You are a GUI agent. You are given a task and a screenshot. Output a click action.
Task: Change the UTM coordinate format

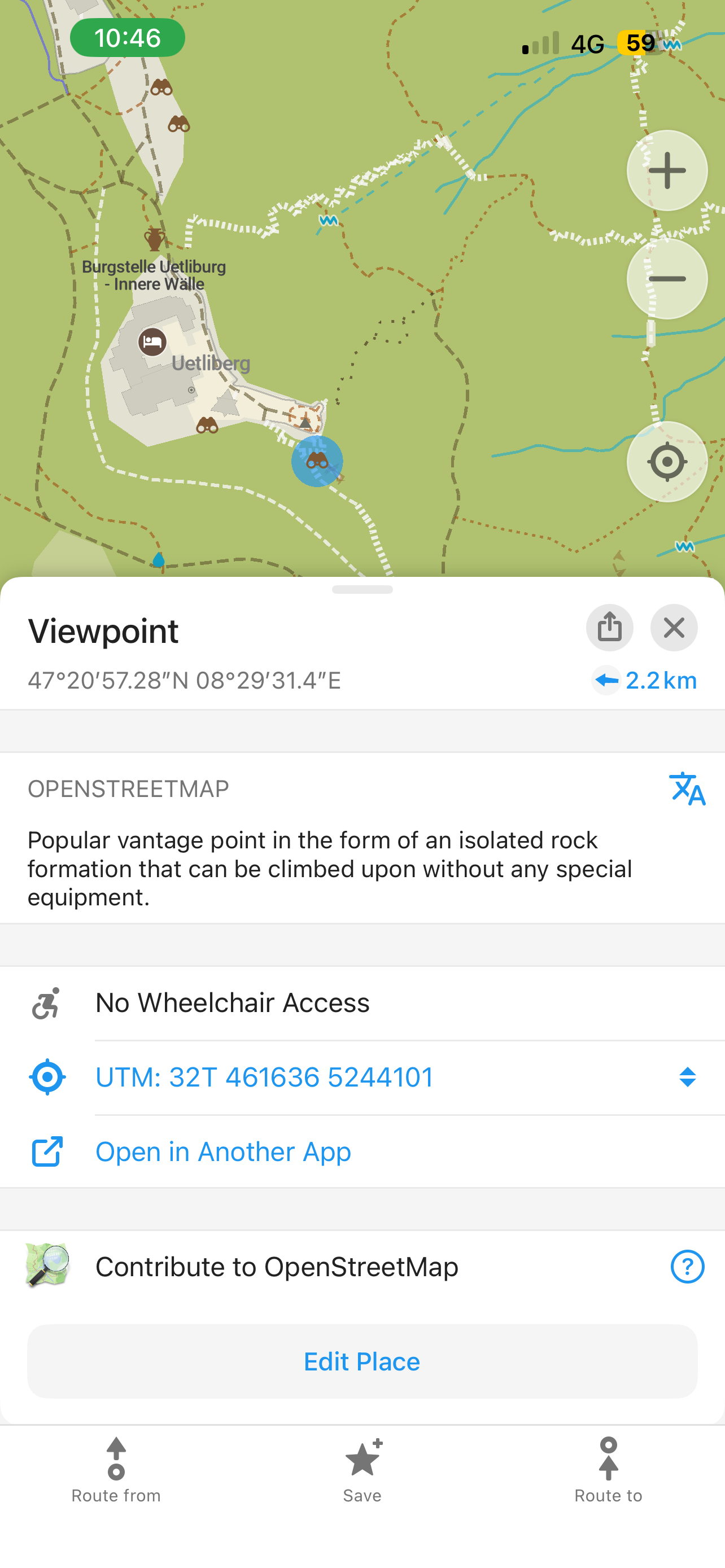coord(687,1077)
